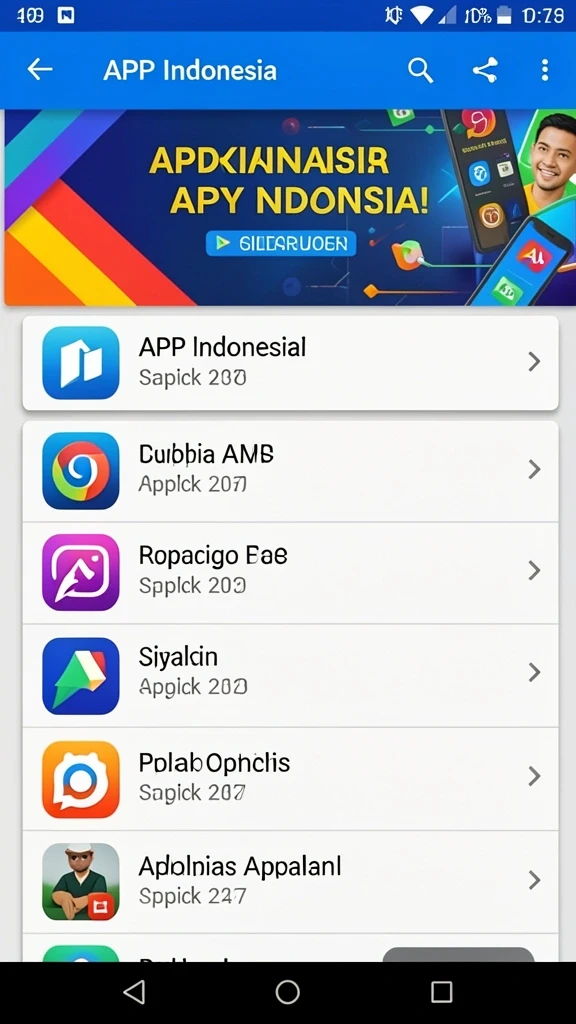Open recent apps from navigation bar
Screen dimensions: 576x1024
[441, 992]
